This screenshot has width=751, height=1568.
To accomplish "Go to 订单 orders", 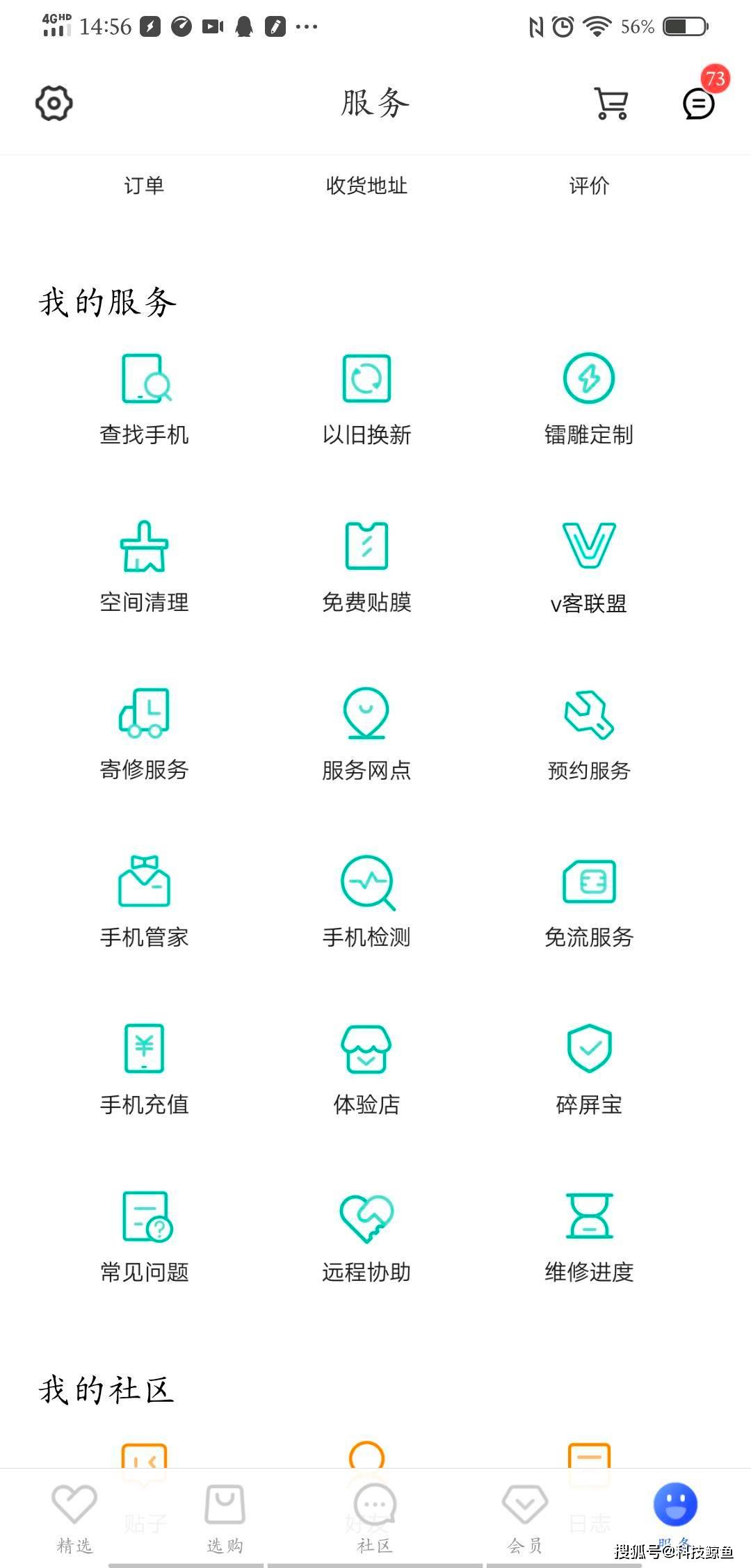I will coord(144,186).
